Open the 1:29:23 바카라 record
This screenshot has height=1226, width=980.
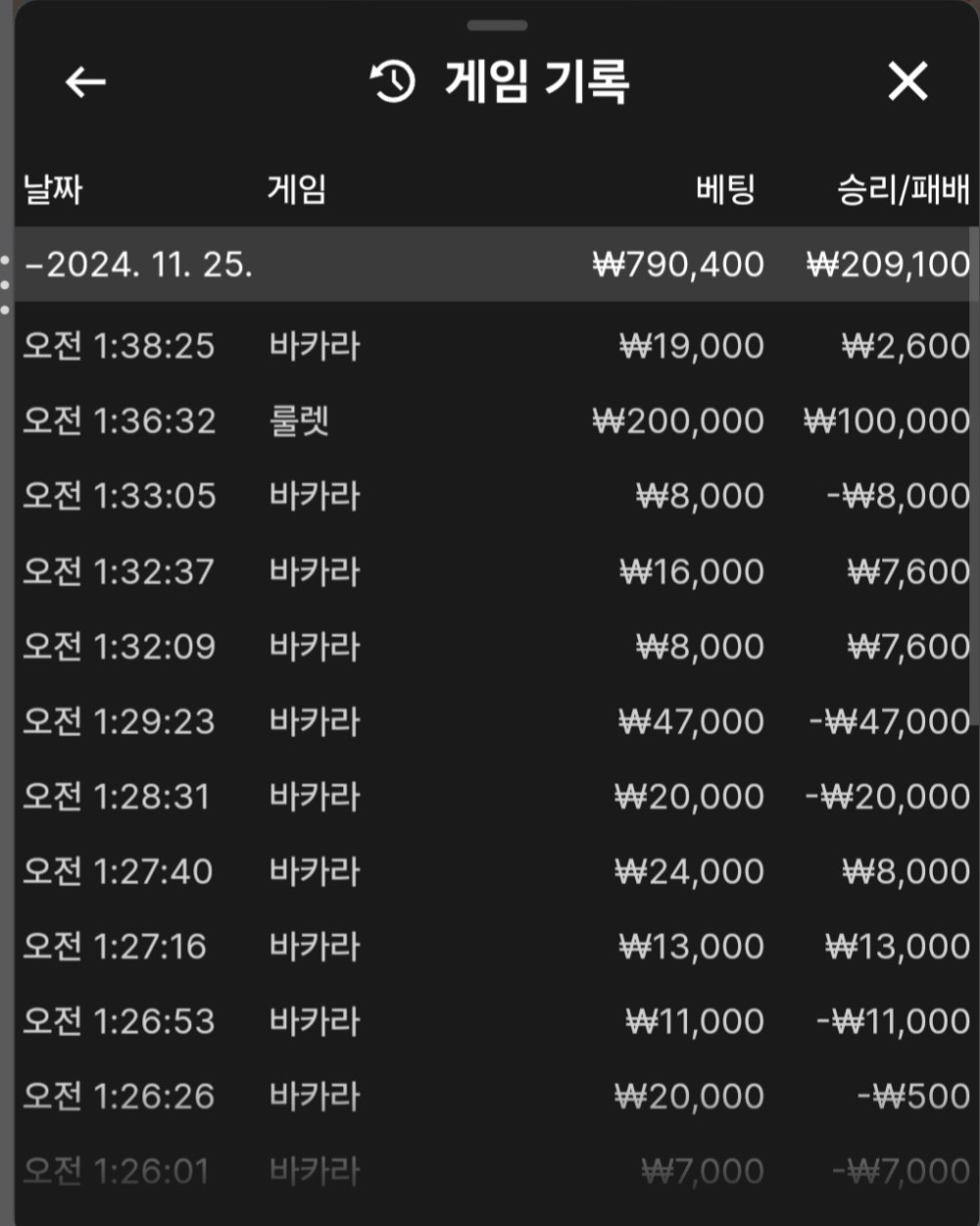click(490, 721)
